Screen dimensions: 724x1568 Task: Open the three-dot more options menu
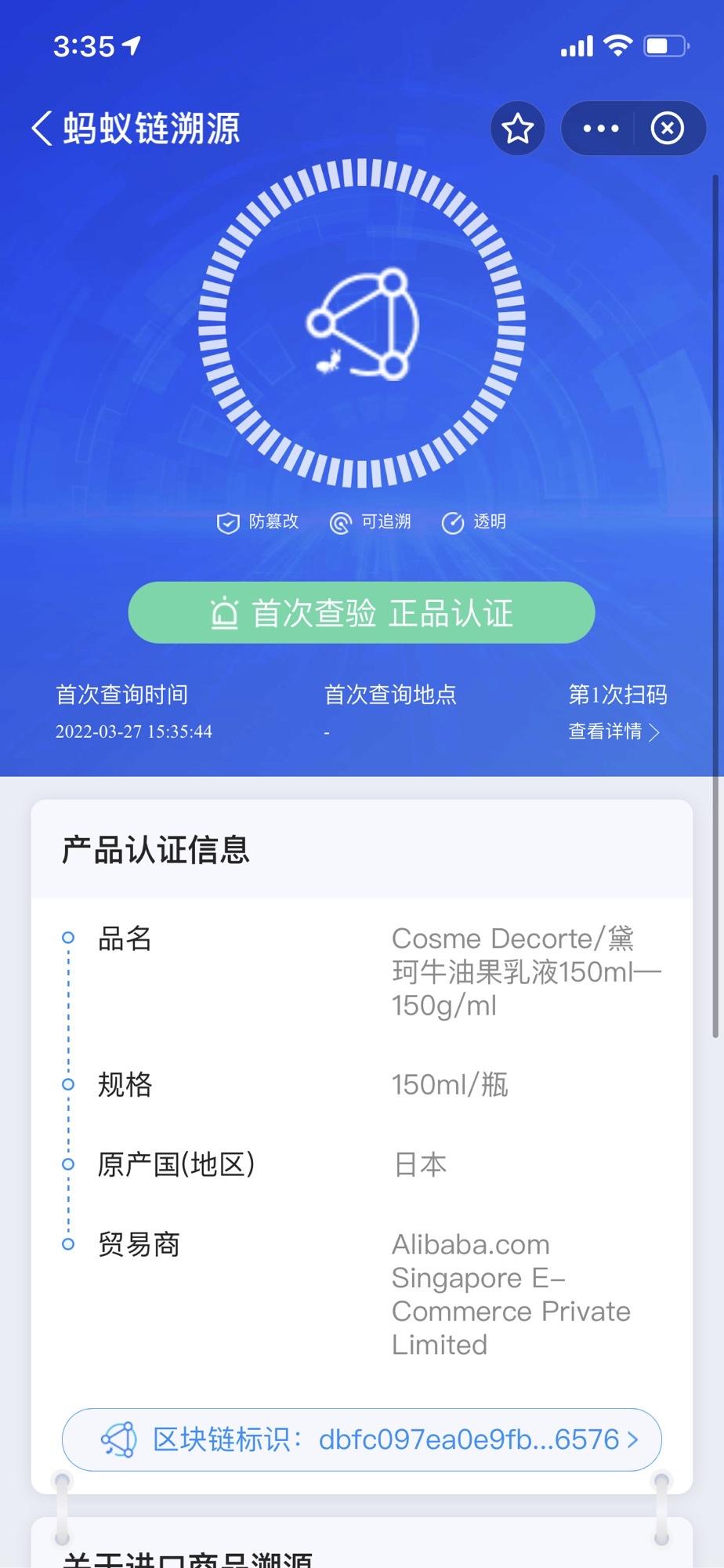click(601, 128)
